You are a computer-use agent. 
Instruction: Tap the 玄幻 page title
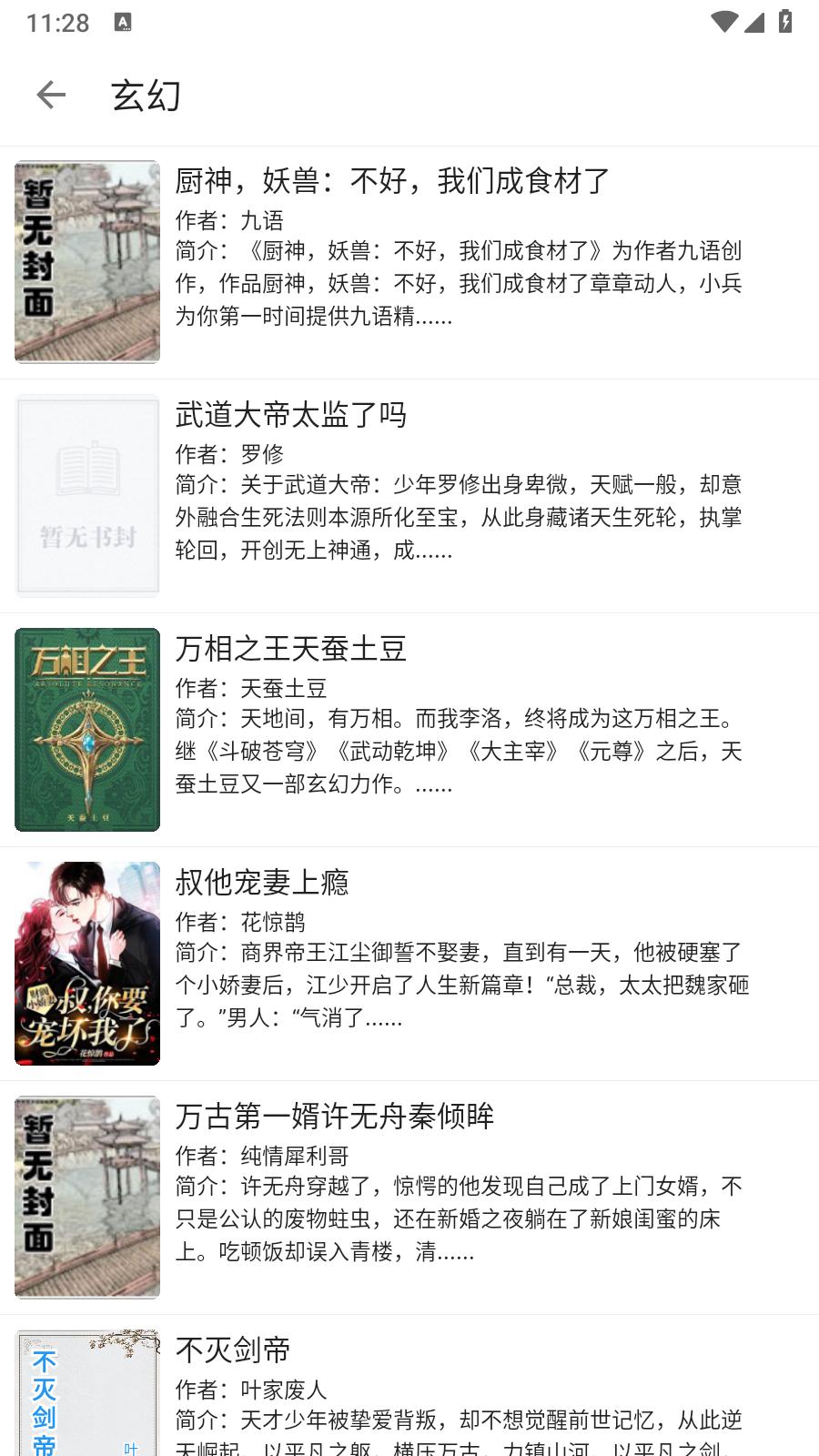148,94
